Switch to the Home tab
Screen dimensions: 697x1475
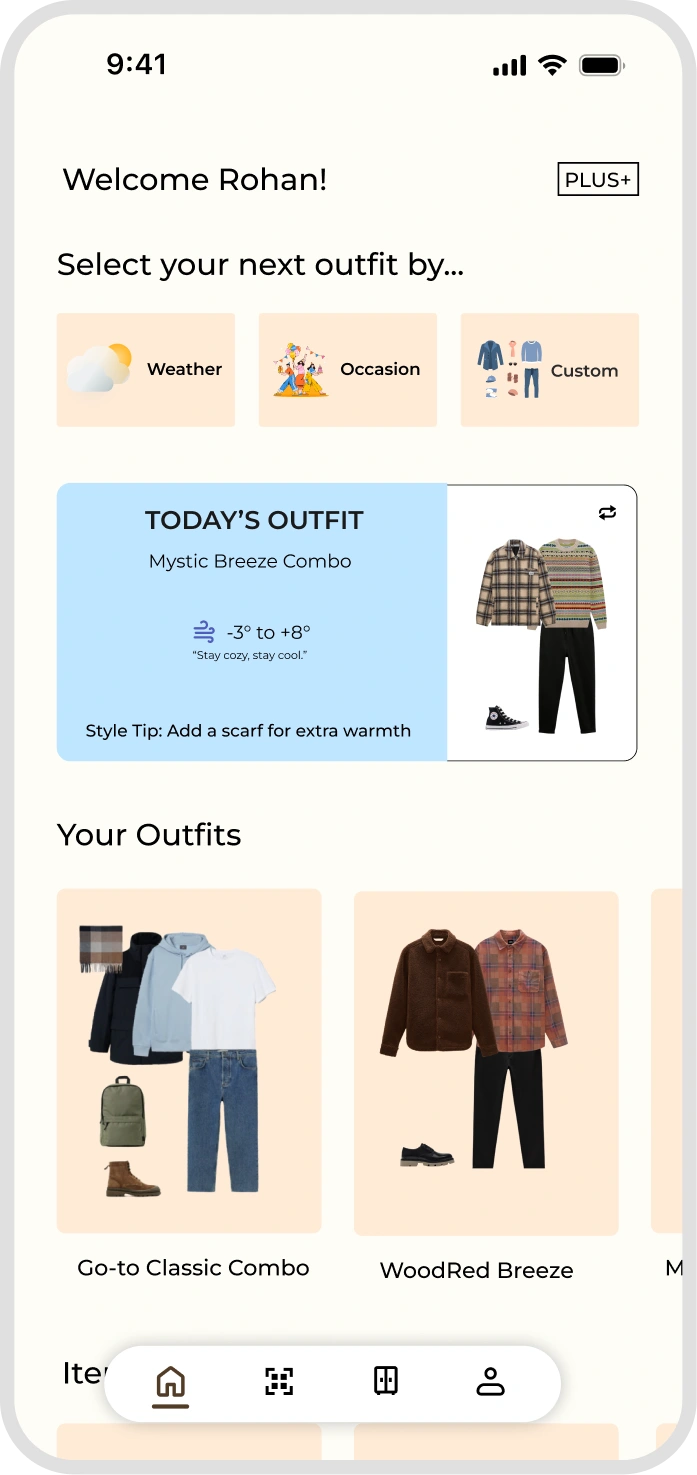point(171,1383)
